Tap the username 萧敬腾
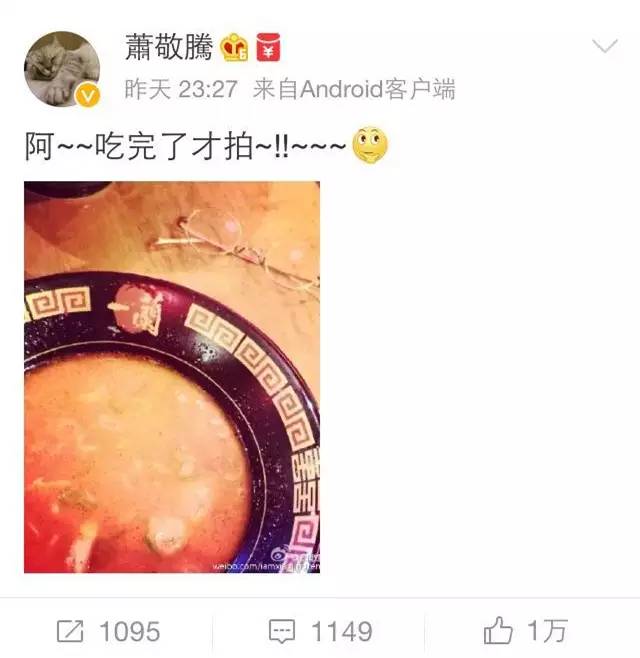This screenshot has height=658, width=640. point(168,46)
